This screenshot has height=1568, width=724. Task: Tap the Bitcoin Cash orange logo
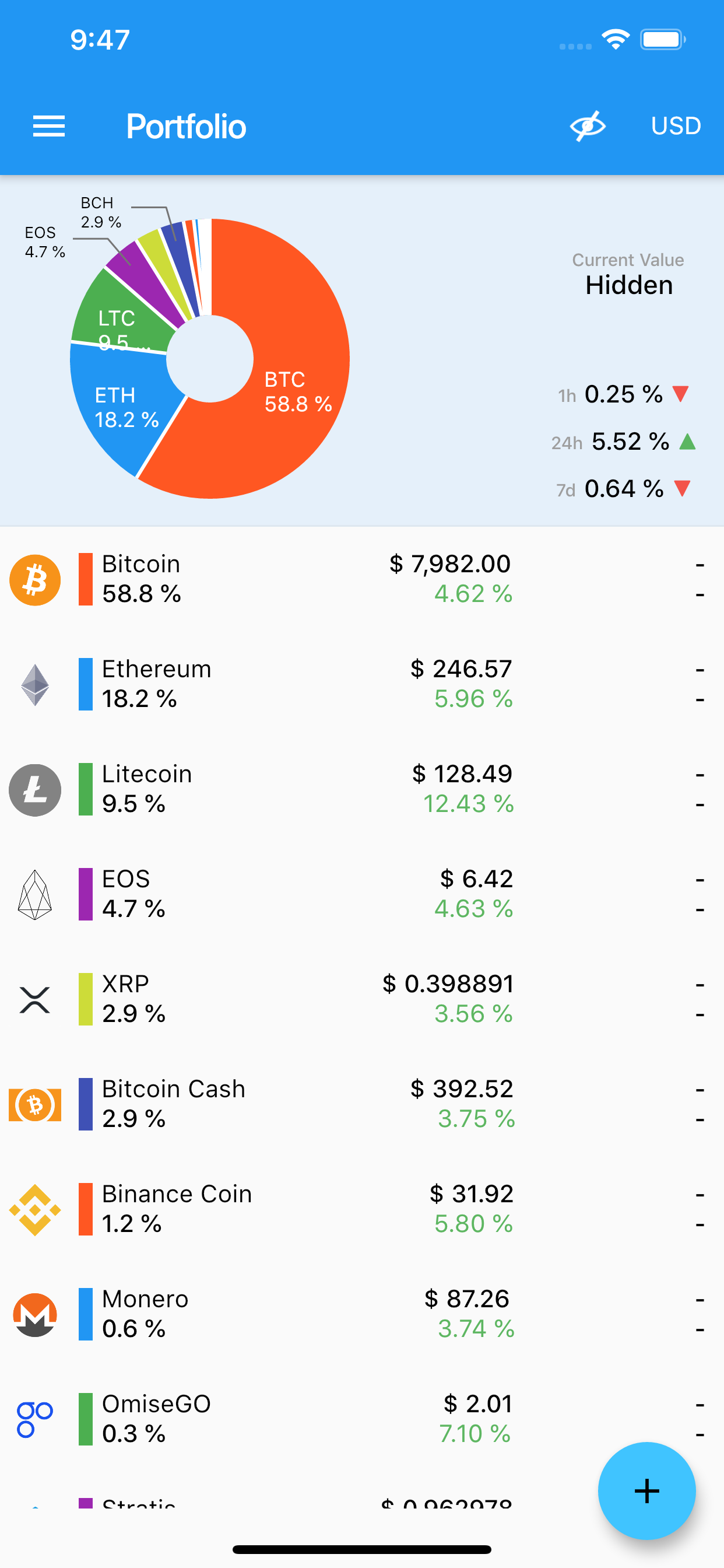coord(34,1104)
